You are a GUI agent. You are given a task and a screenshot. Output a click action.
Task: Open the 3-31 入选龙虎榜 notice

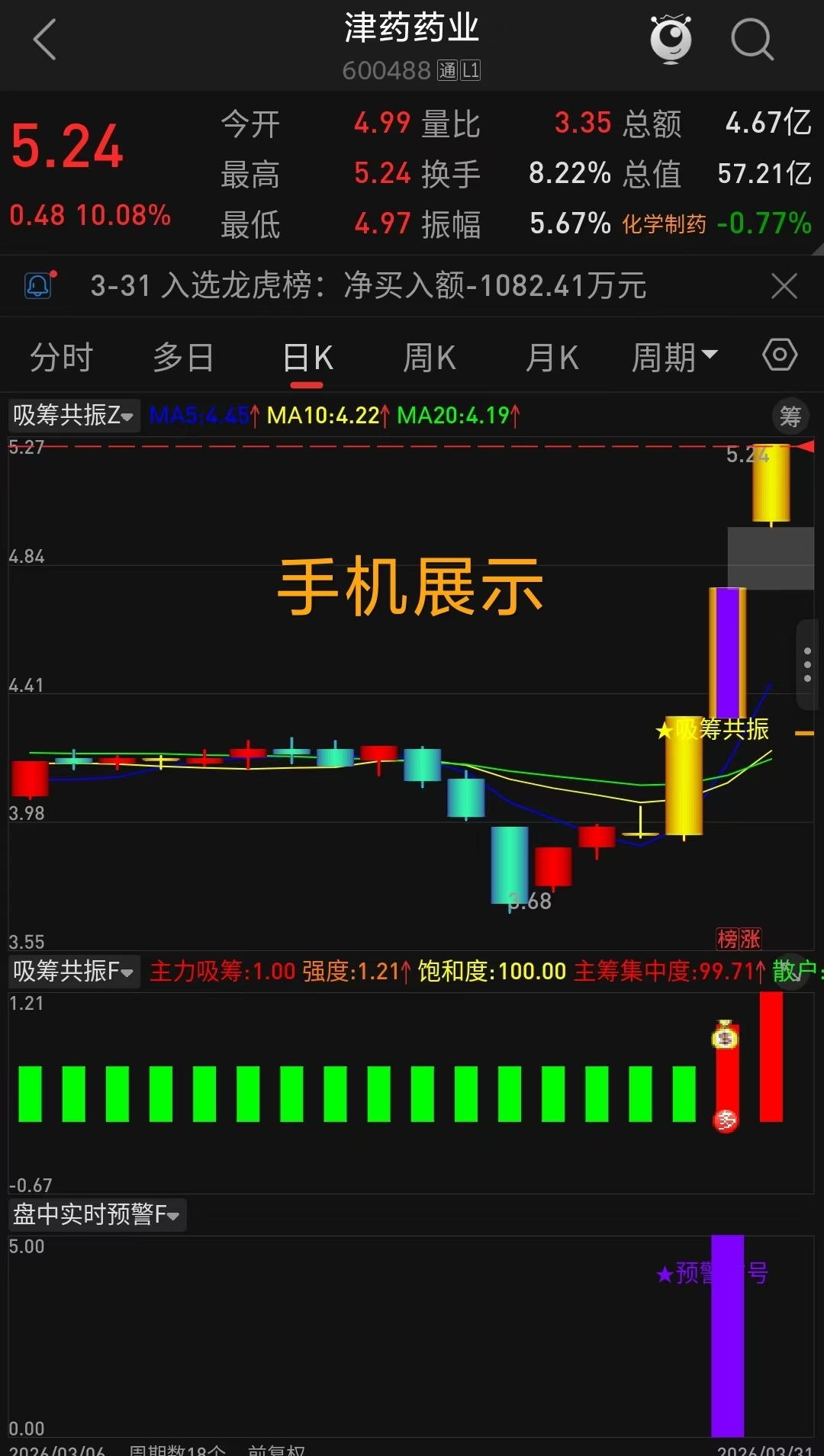pos(368,287)
